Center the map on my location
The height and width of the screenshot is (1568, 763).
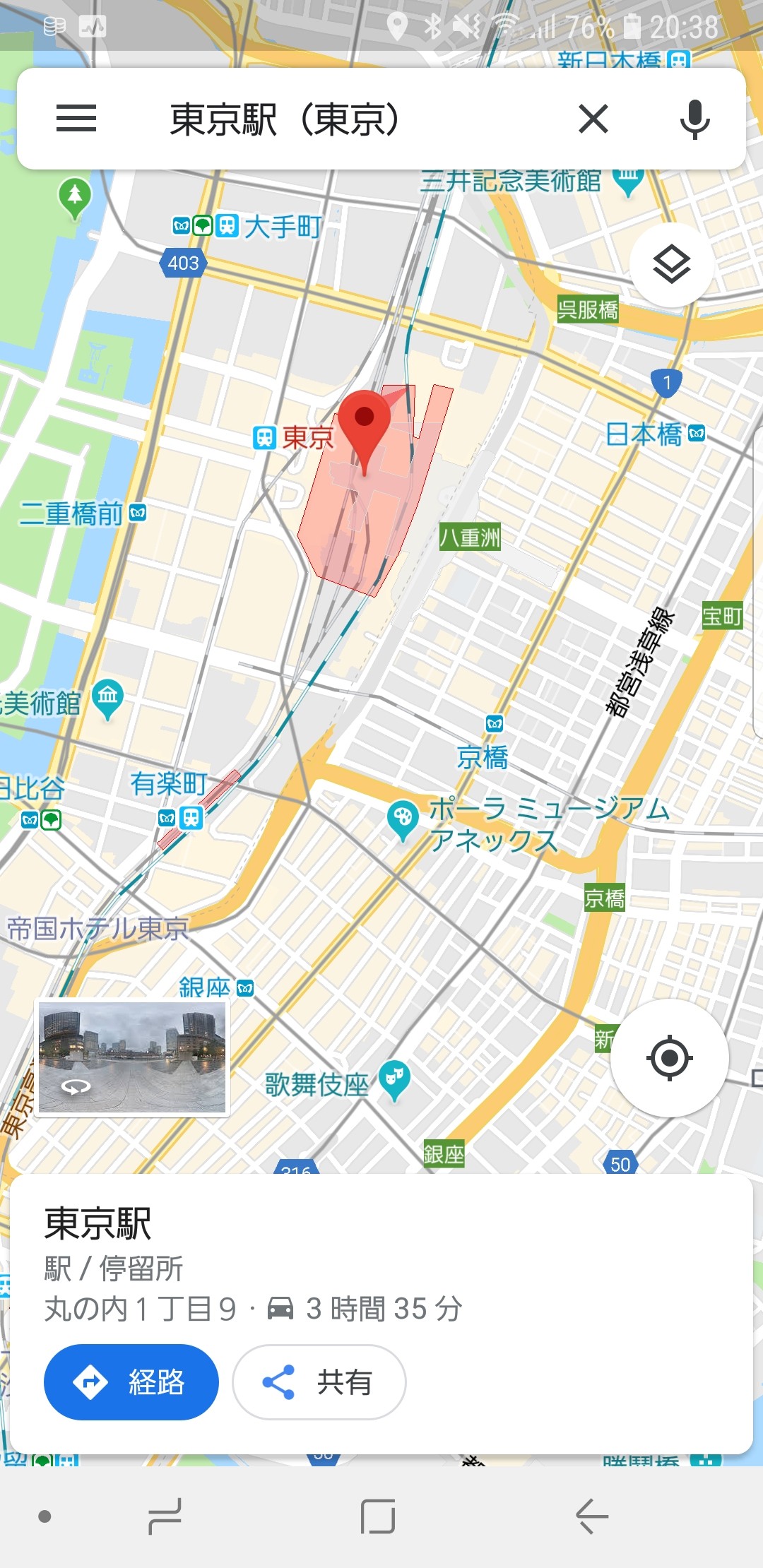[669, 1058]
